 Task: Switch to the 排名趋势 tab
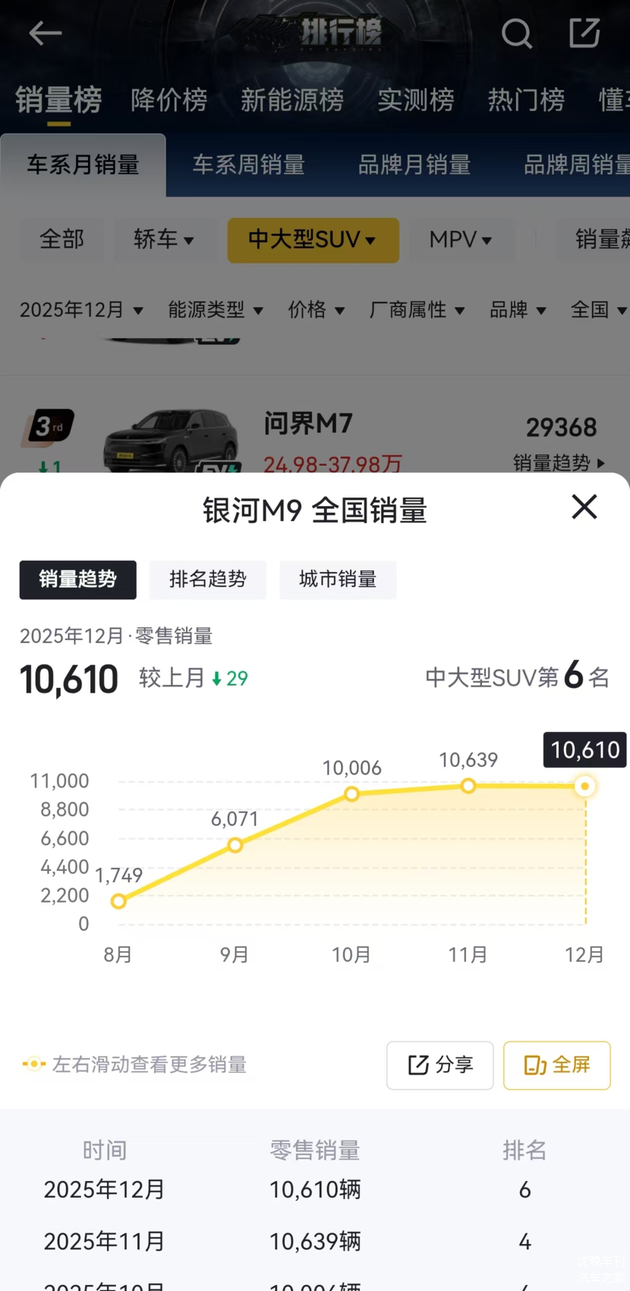click(x=208, y=579)
